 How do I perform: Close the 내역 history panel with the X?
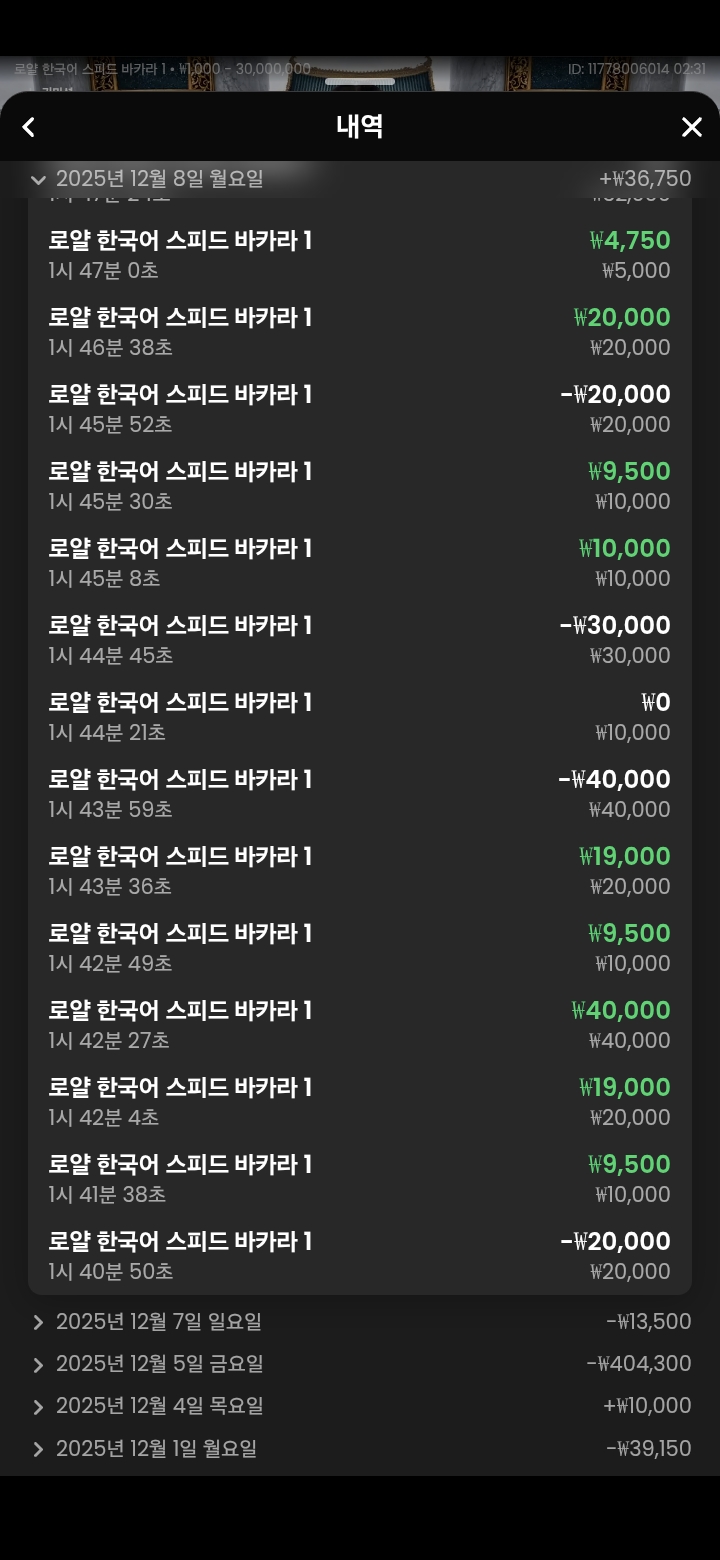[692, 127]
